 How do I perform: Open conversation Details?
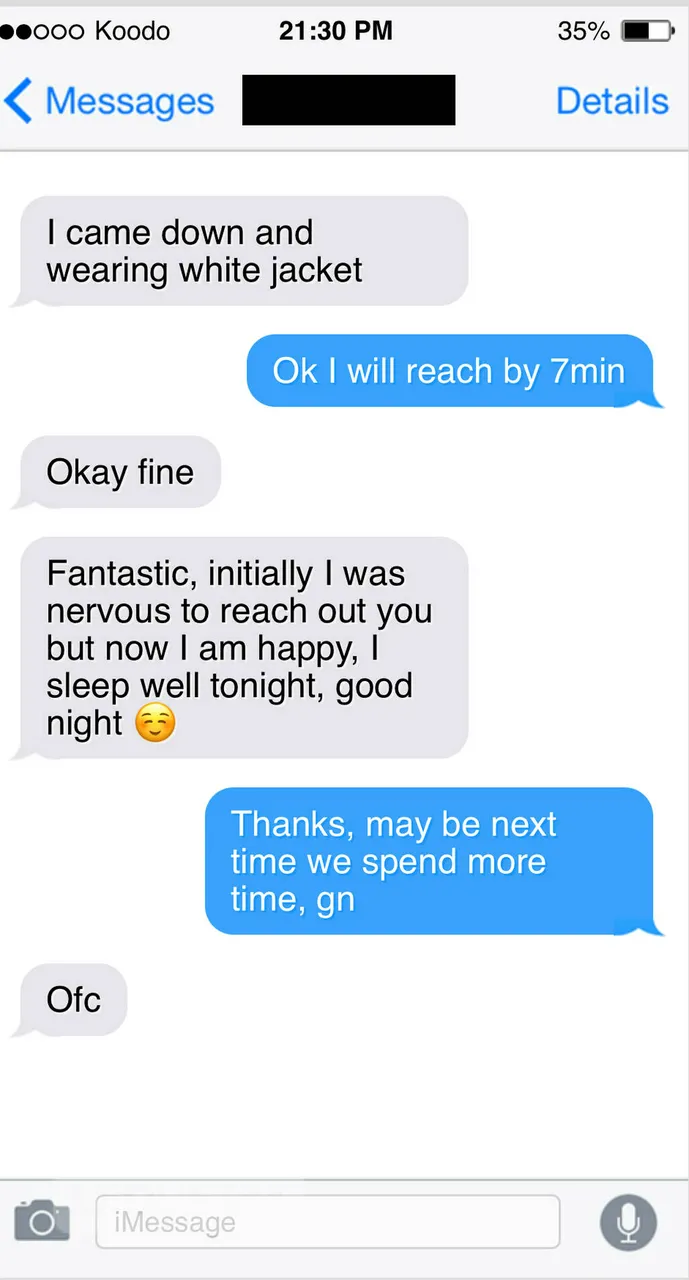pyautogui.click(x=611, y=101)
